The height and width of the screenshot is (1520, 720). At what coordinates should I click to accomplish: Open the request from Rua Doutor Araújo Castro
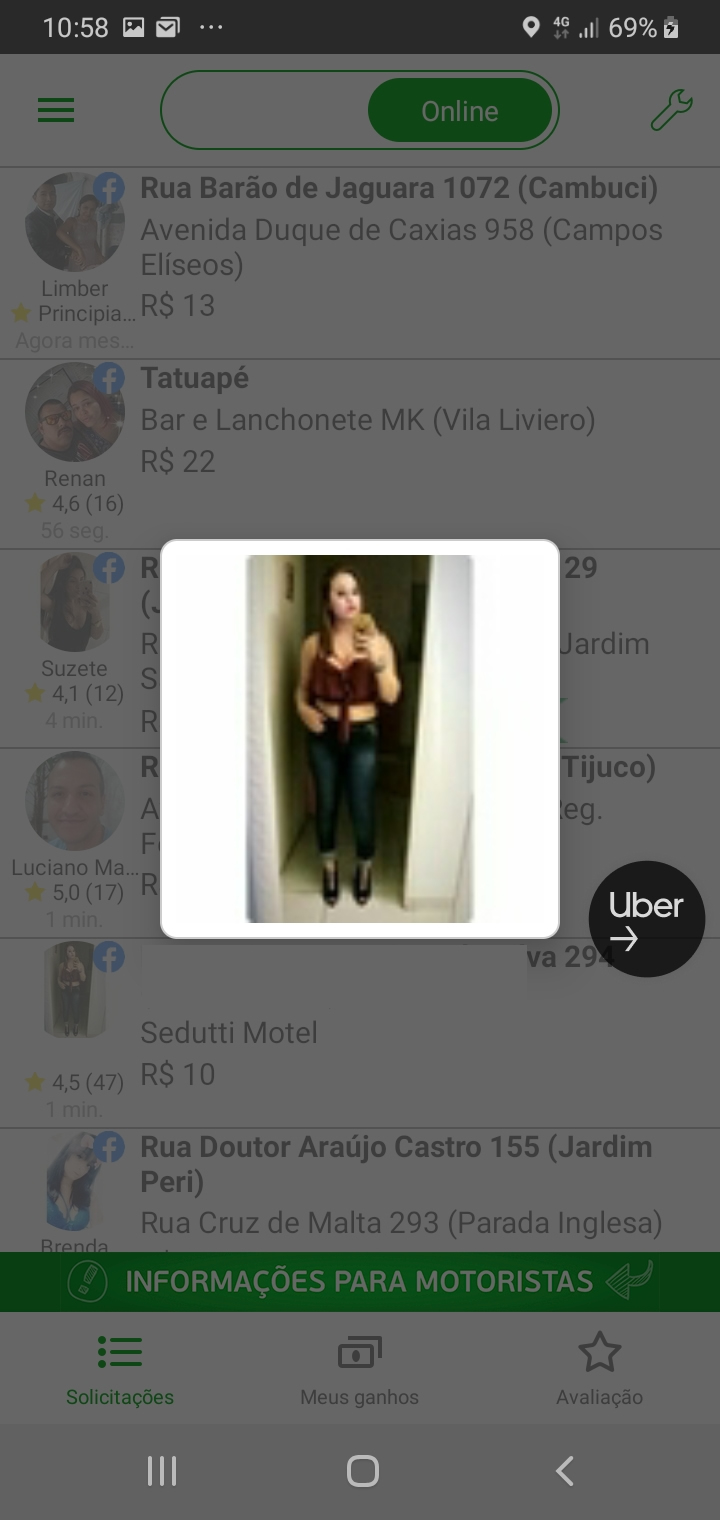pyautogui.click(x=400, y=1185)
